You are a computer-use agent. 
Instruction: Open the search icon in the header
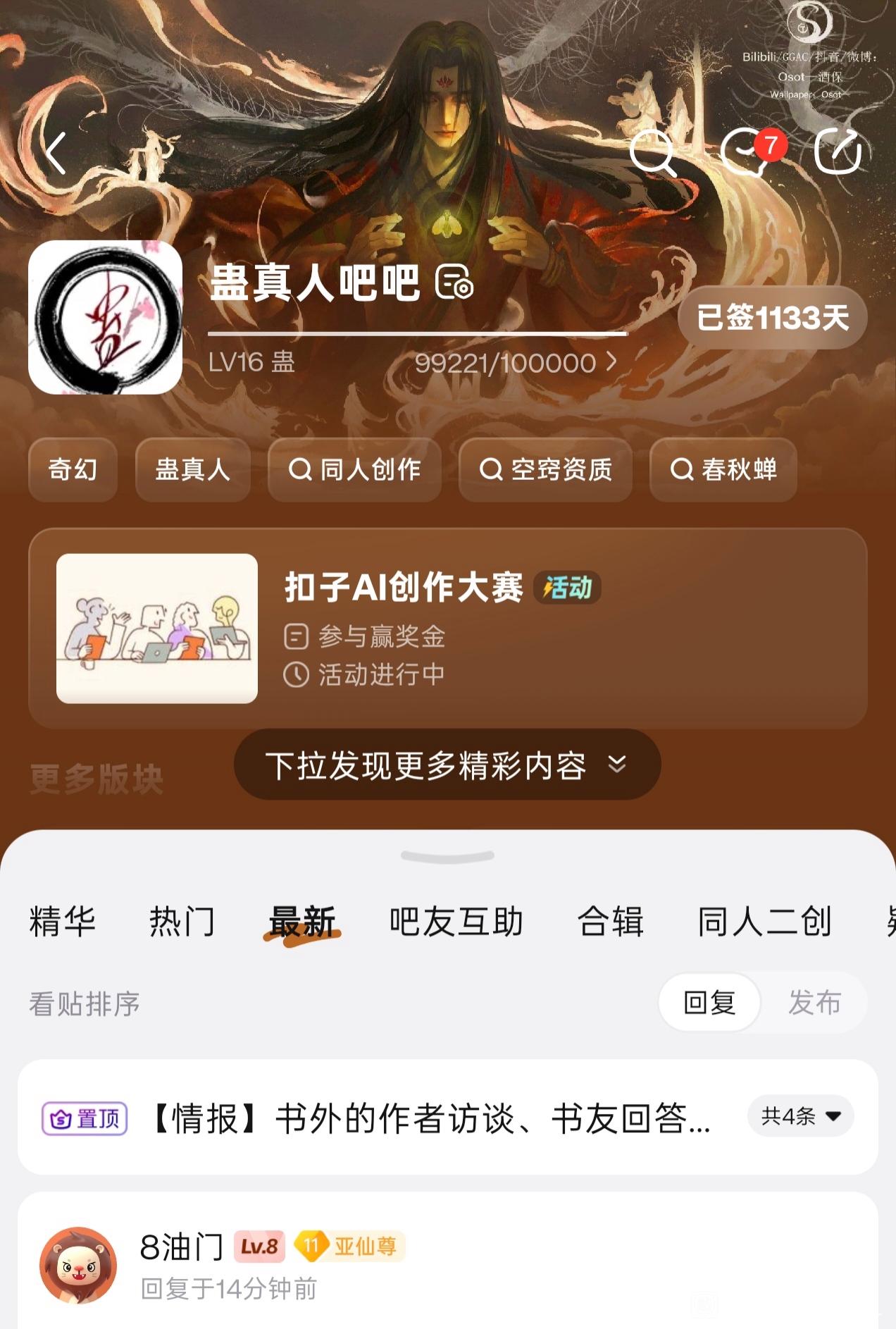[x=653, y=152]
